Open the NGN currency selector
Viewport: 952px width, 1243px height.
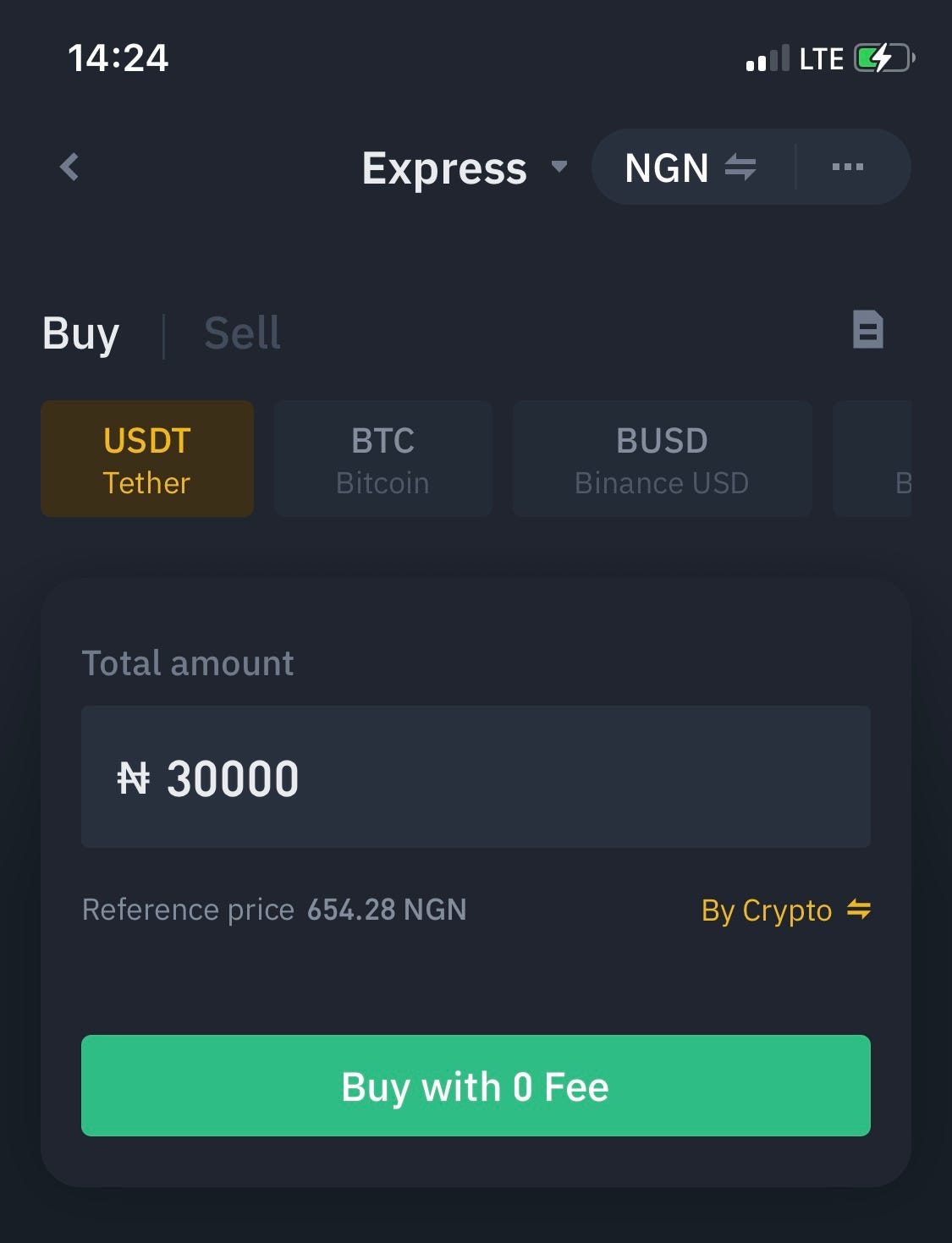click(667, 167)
